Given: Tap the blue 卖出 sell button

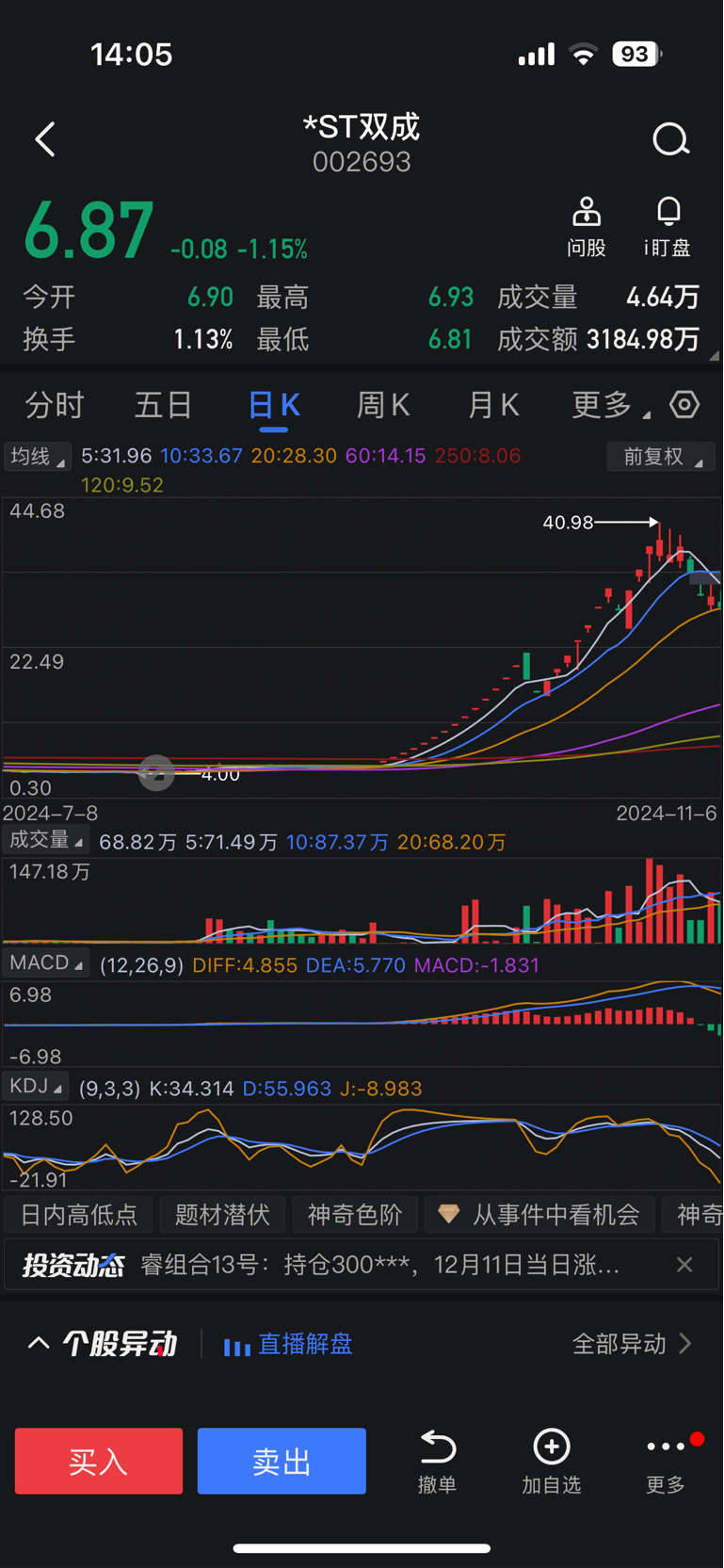Looking at the screenshot, I should coord(282,1461).
